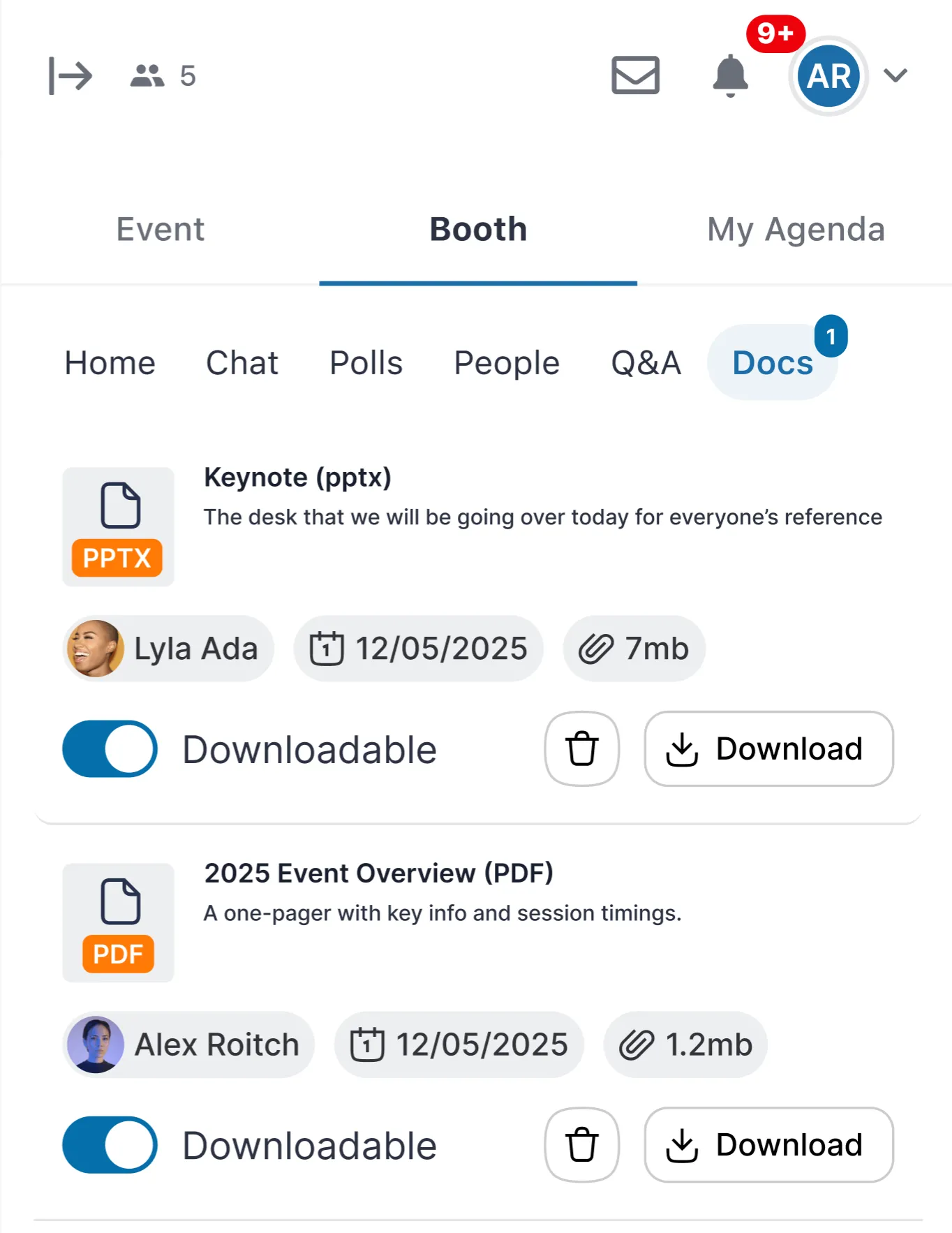Select the Docs section

pyautogui.click(x=773, y=363)
